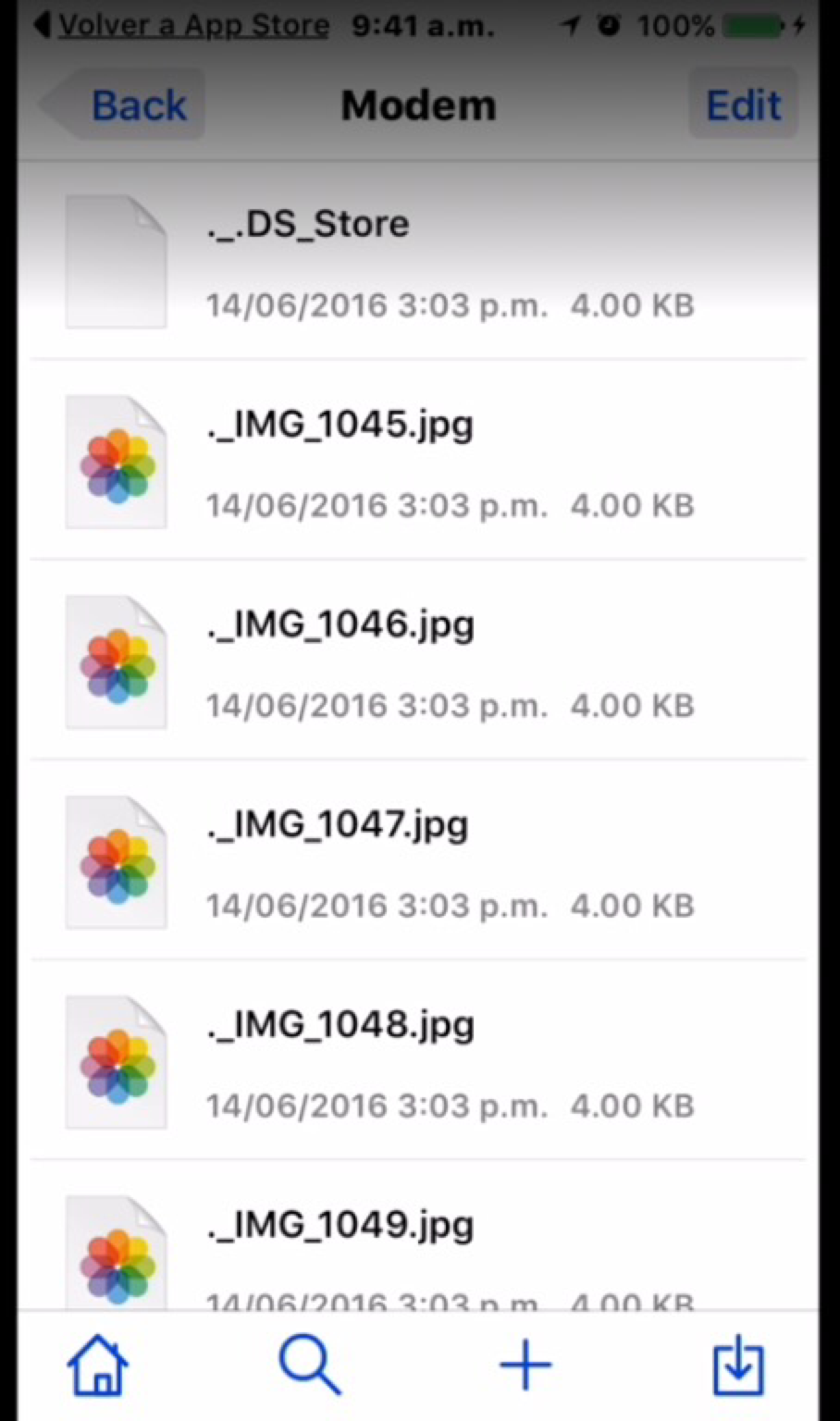The height and width of the screenshot is (1421, 840).
Task: Add a new item with the plus icon
Action: click(x=525, y=1365)
